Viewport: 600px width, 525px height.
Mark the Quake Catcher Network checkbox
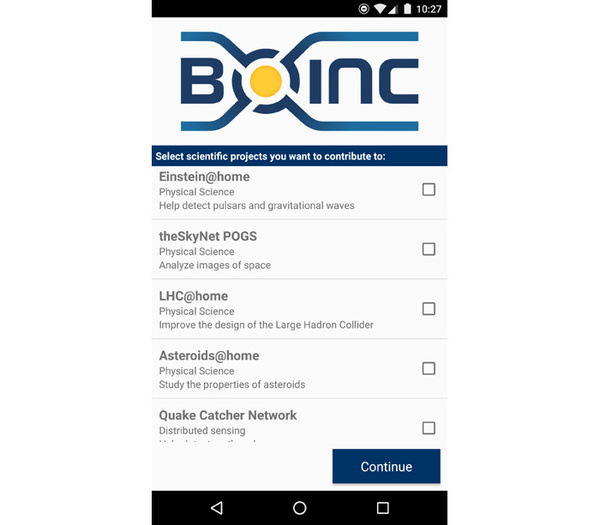(428, 428)
